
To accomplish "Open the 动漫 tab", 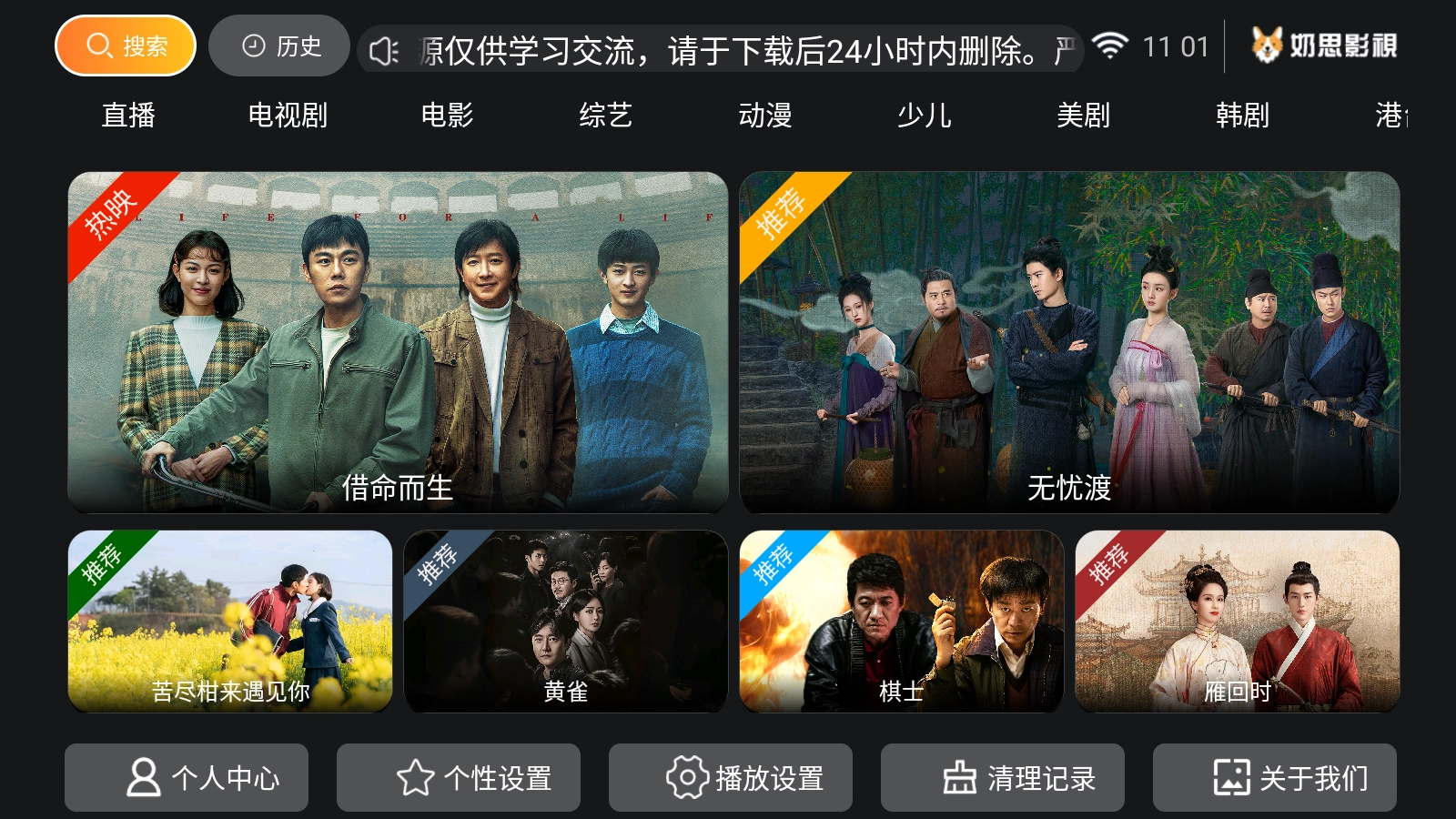I will [x=764, y=116].
